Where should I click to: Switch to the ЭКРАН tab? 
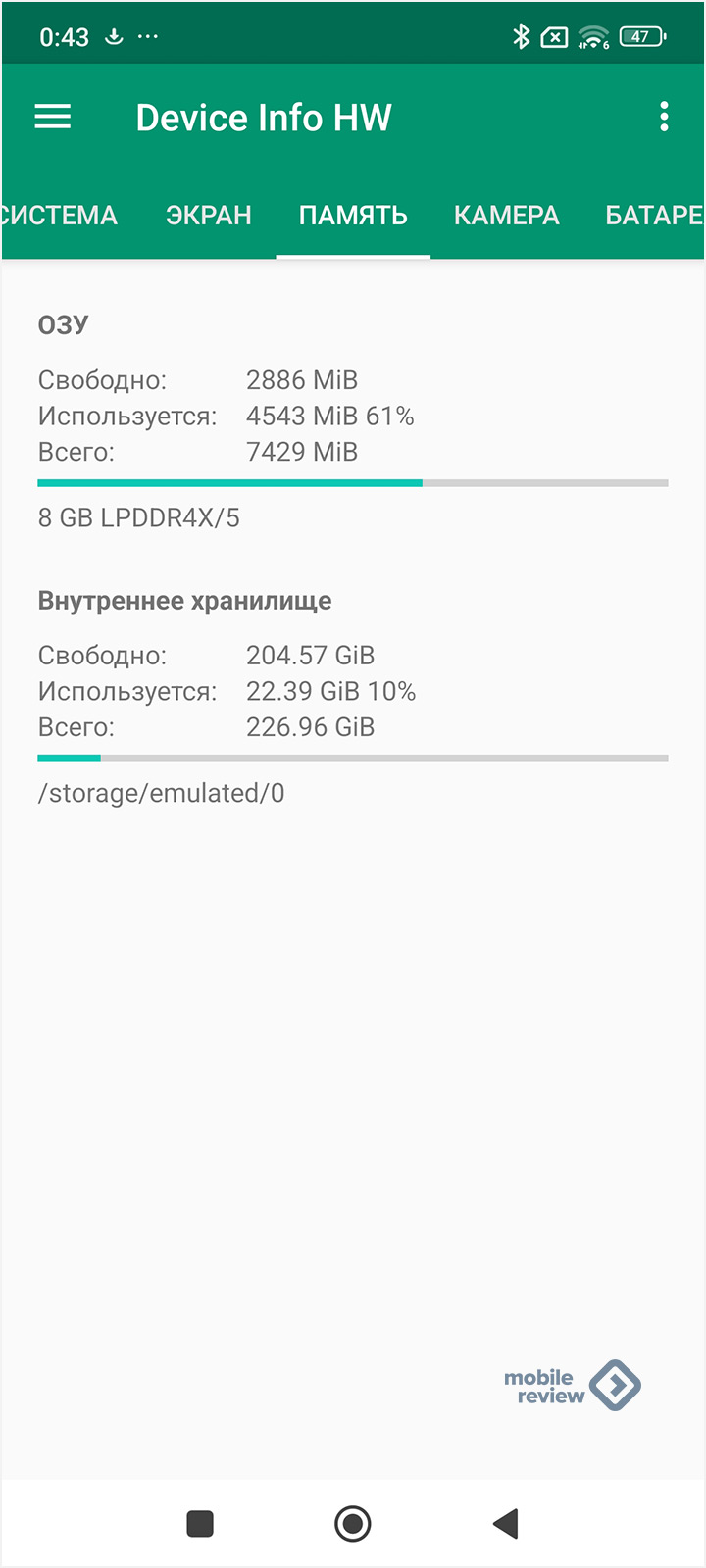pyautogui.click(x=209, y=216)
